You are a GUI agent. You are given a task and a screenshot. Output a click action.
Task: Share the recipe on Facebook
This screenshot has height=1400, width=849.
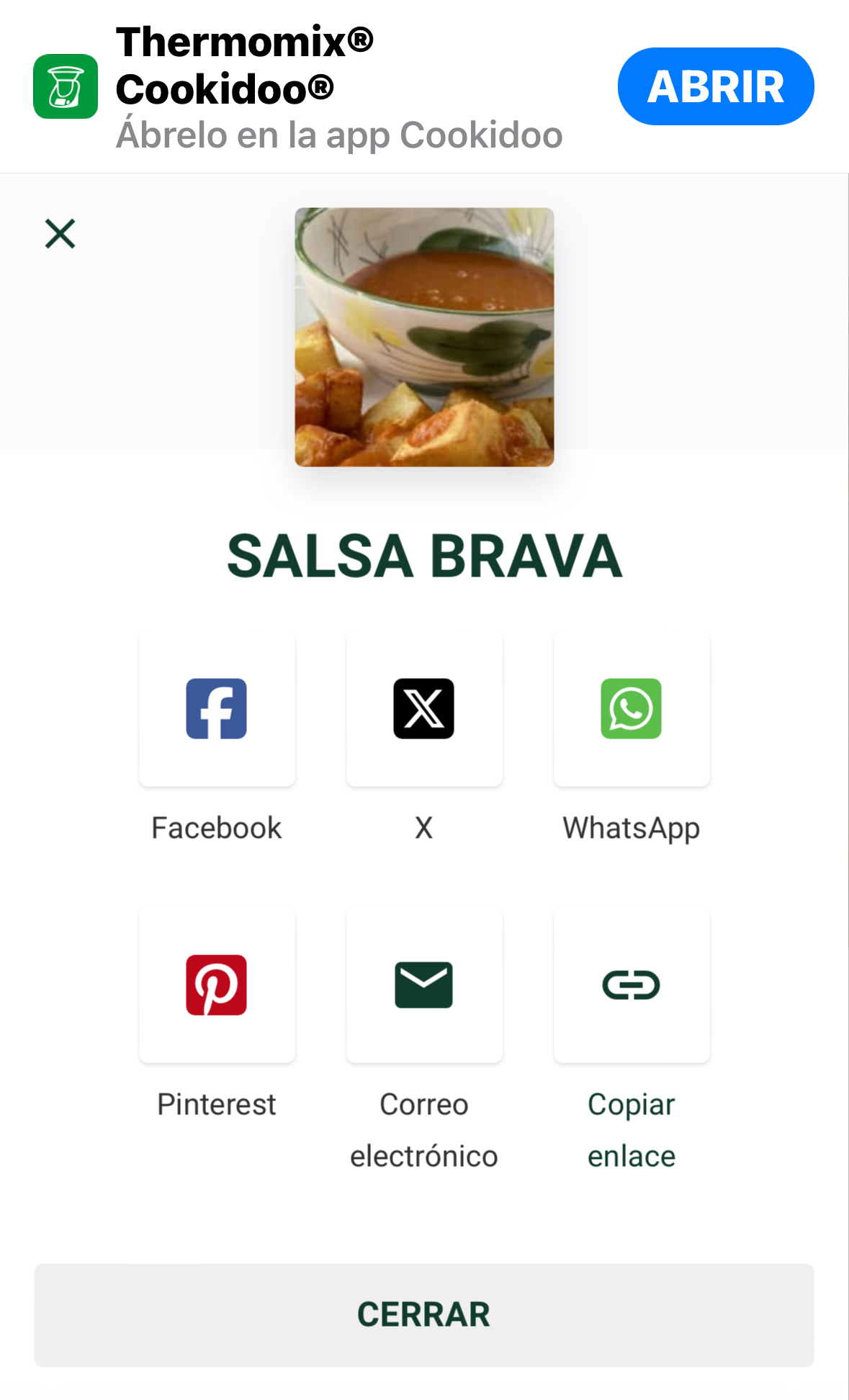(x=217, y=709)
